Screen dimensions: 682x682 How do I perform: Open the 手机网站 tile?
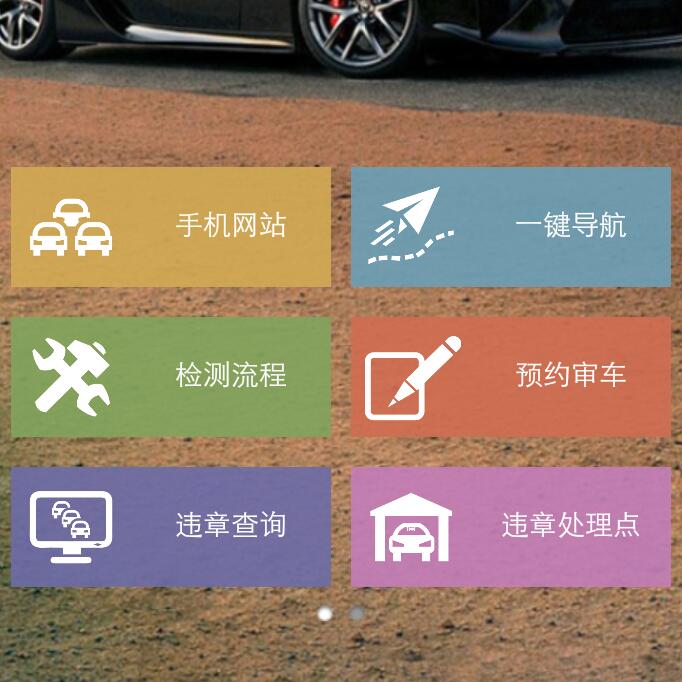(x=171, y=227)
